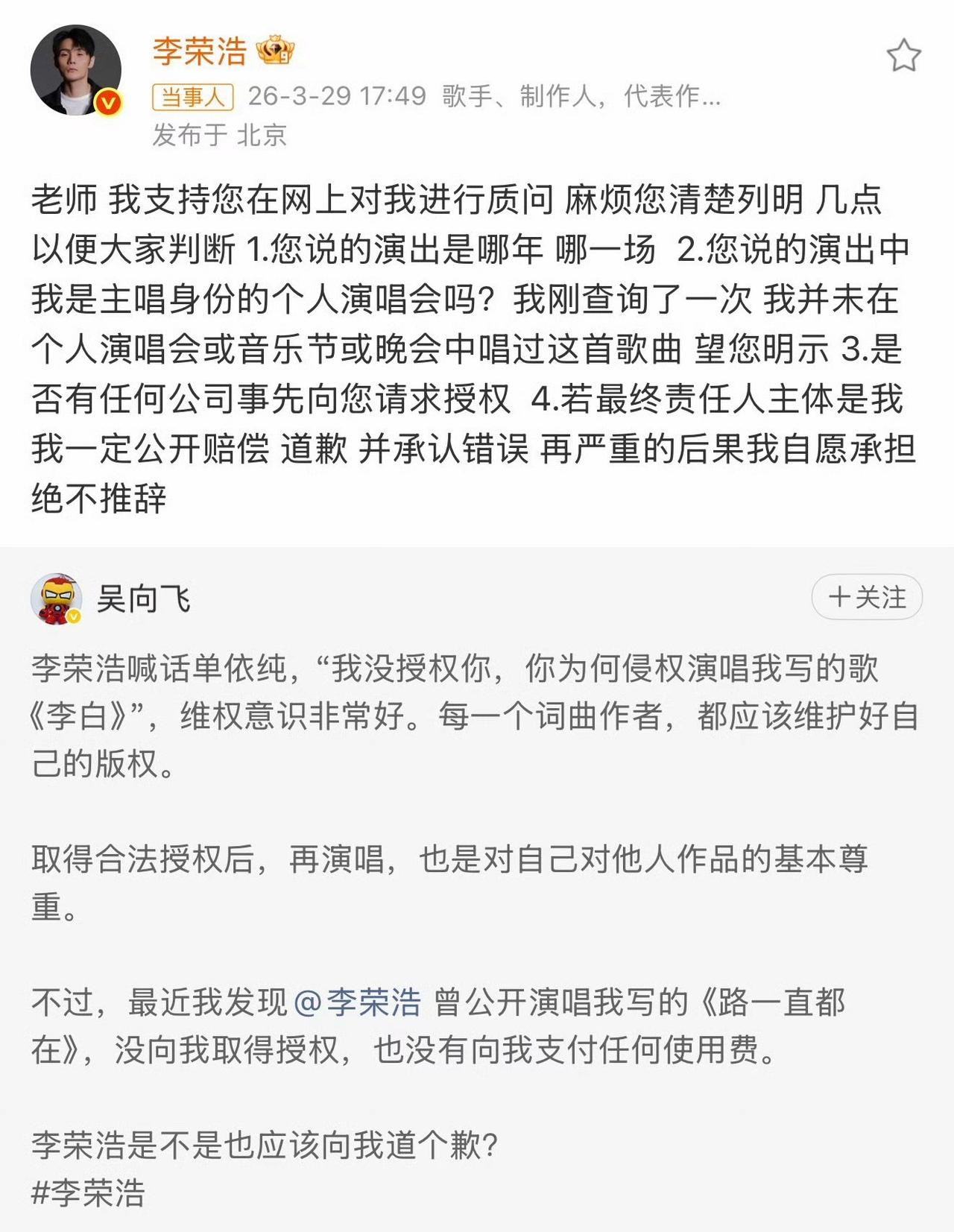
Task: Select the username 李荣浩 at the top
Action: pos(201,51)
